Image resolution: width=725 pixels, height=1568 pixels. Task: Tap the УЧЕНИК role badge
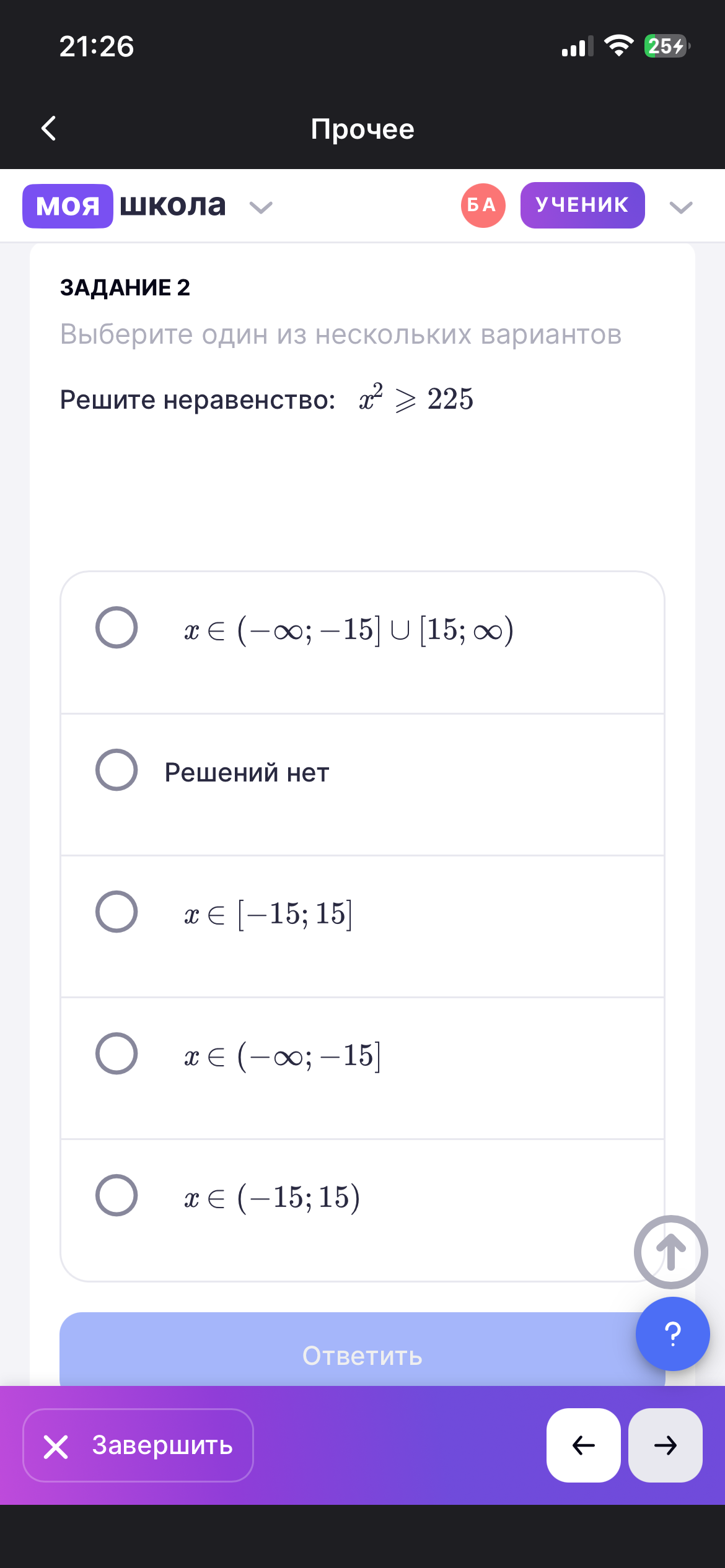(581, 205)
